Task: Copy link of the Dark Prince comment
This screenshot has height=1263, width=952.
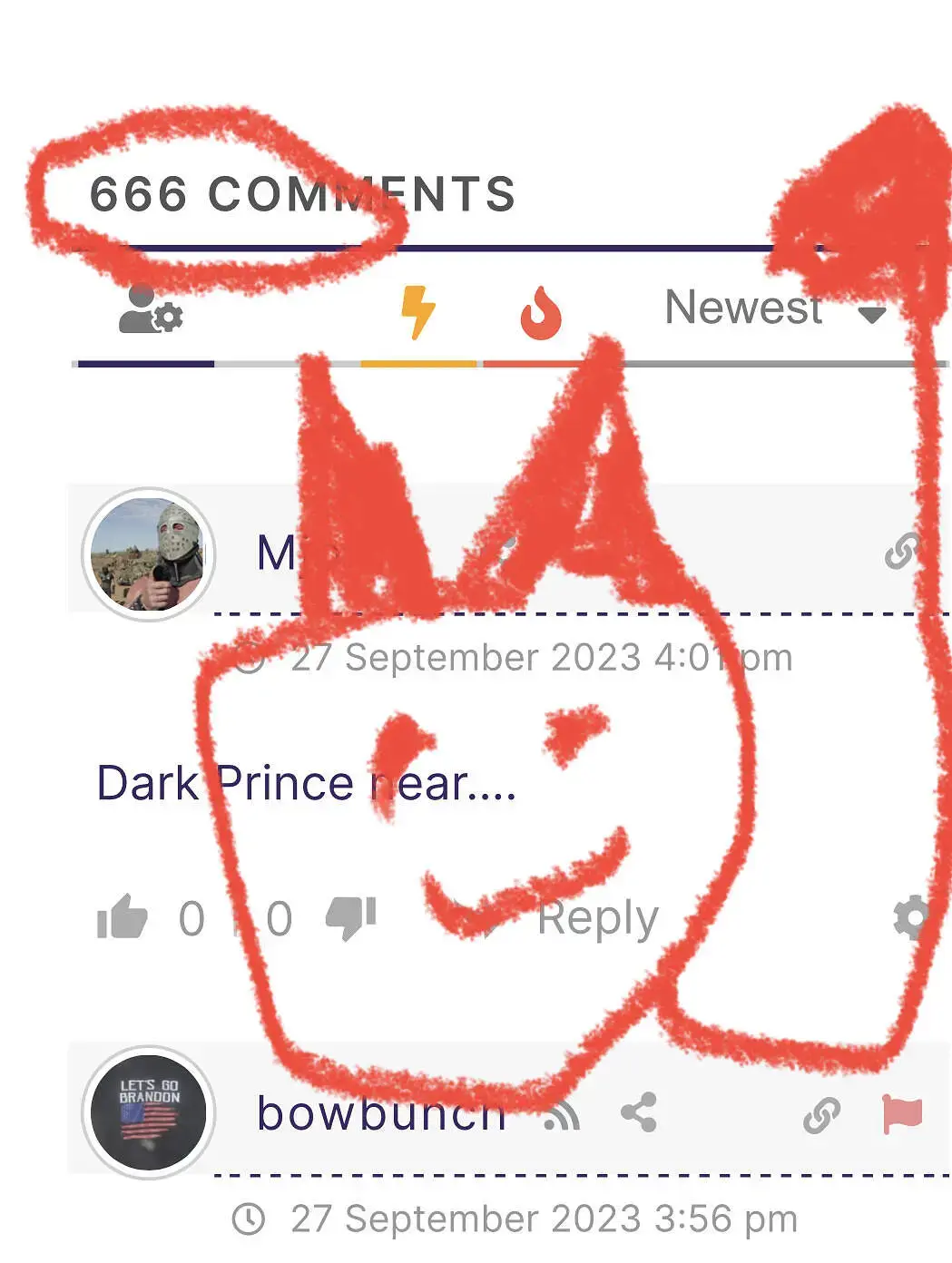Action: pyautogui.click(x=901, y=551)
